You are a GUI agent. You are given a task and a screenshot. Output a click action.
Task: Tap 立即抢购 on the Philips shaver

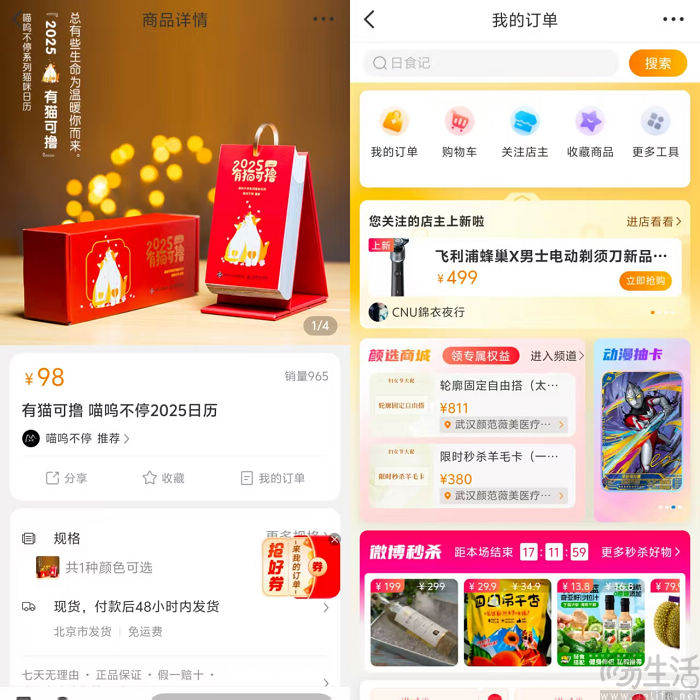646,281
